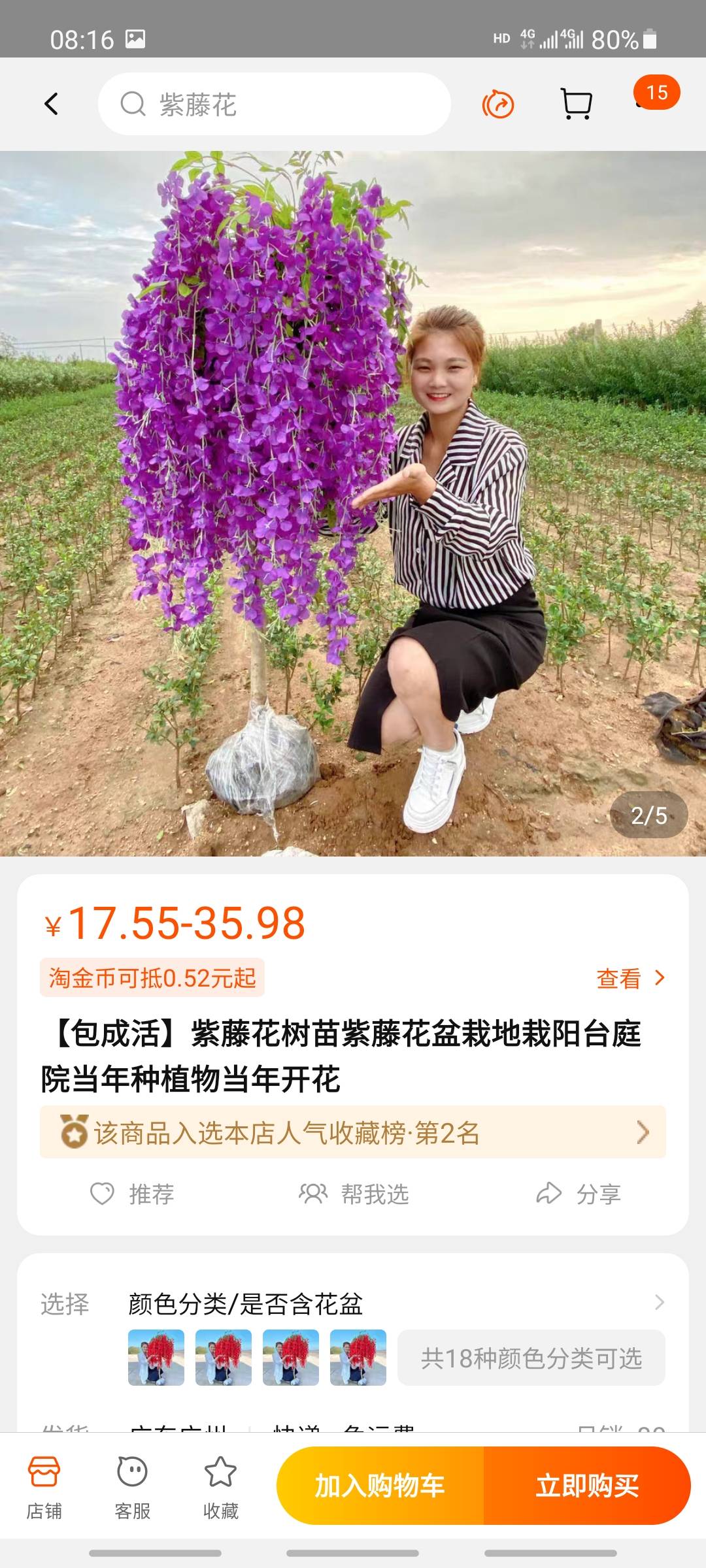Tap 帮我选 to ask friends
Image resolution: width=706 pixels, height=1568 pixels.
(354, 1194)
